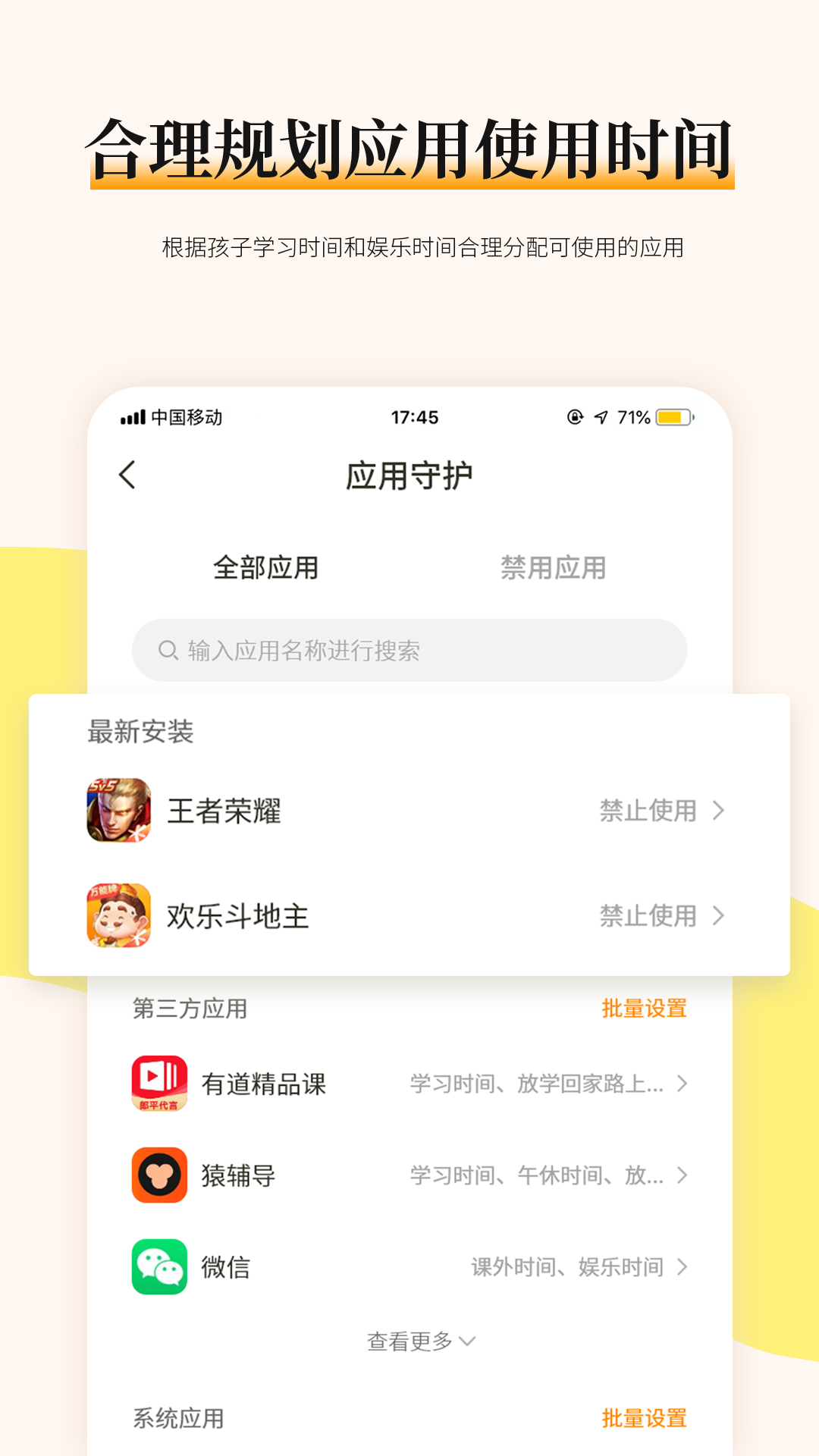Expand 有道精品课 schedule details
Image resolution: width=819 pixels, height=1456 pixels.
coord(684,1084)
